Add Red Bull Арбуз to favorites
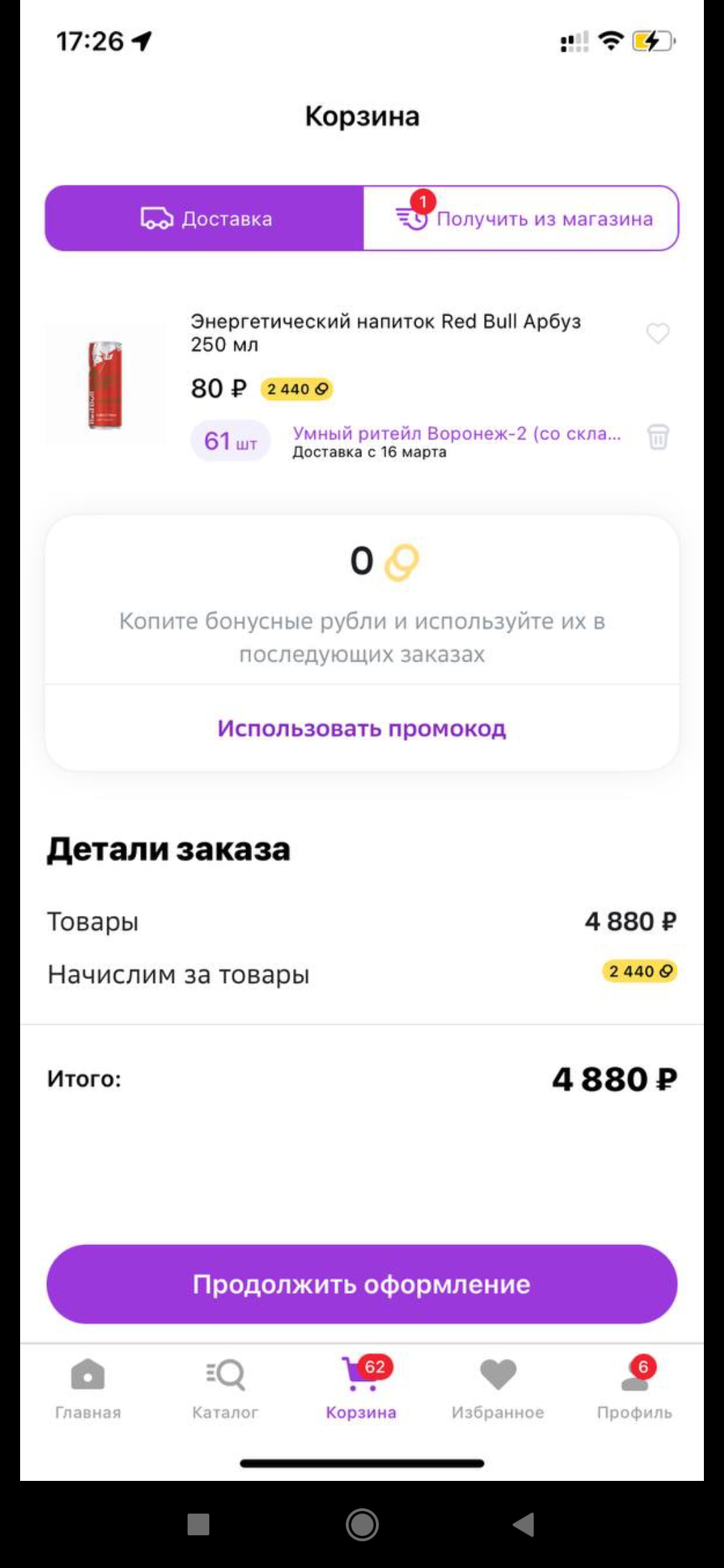 point(658,333)
